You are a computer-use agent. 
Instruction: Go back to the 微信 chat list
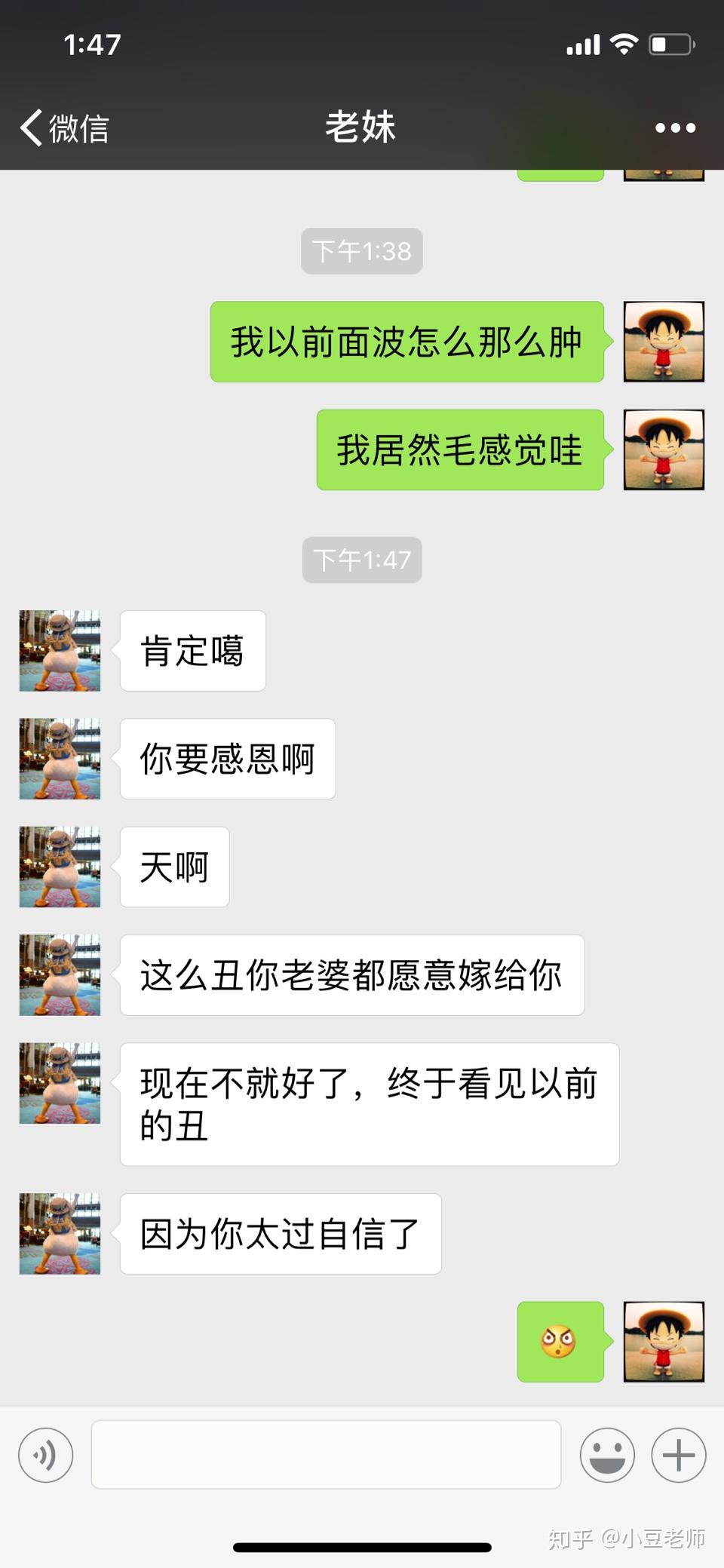pos(65,127)
